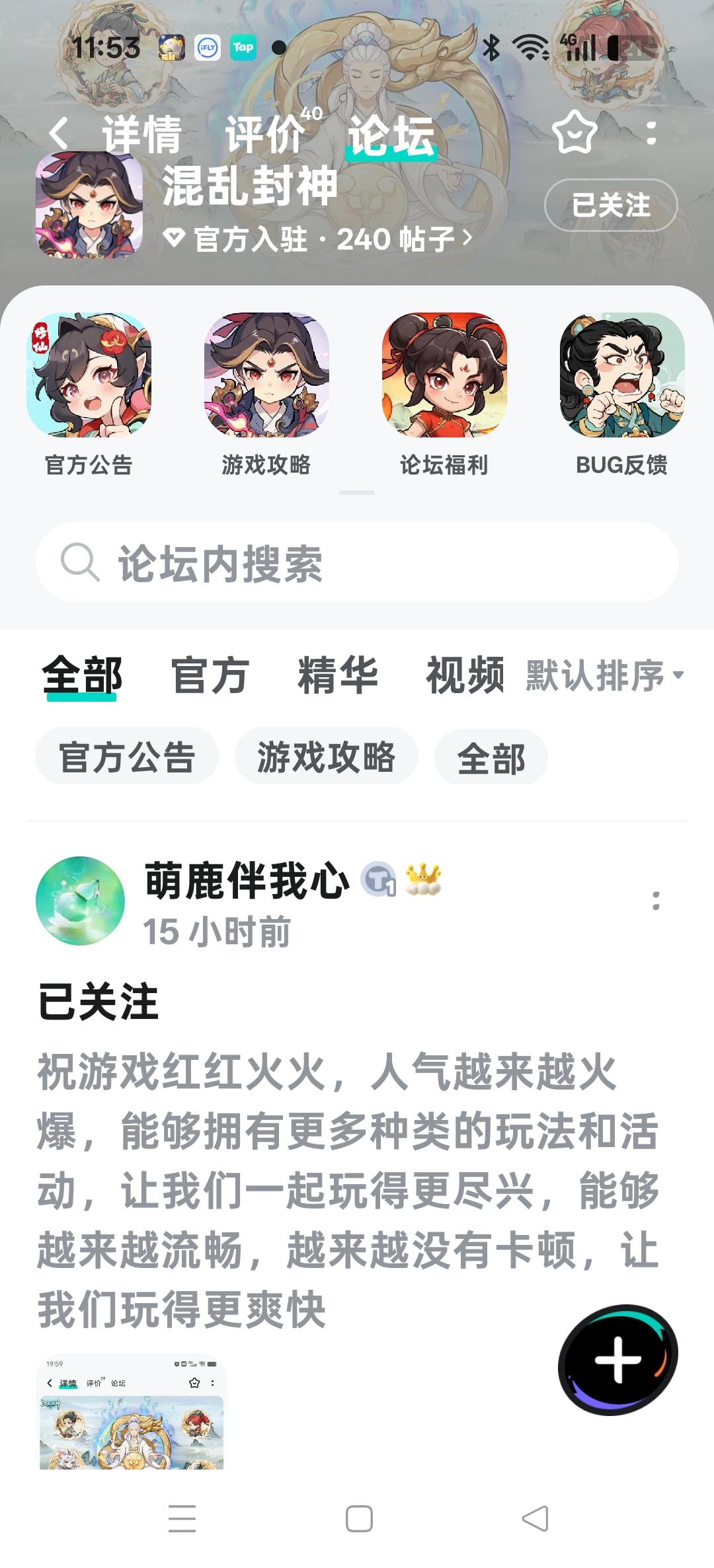This screenshot has width=714, height=1568.
Task: Switch to the 官方 posts tab
Action: pos(210,676)
